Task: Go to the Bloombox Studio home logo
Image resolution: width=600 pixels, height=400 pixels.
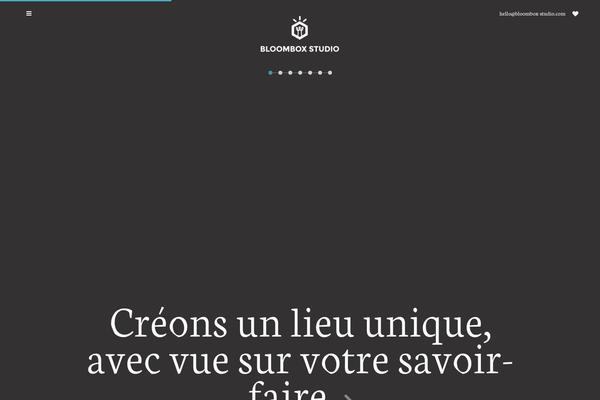Action: tap(299, 35)
